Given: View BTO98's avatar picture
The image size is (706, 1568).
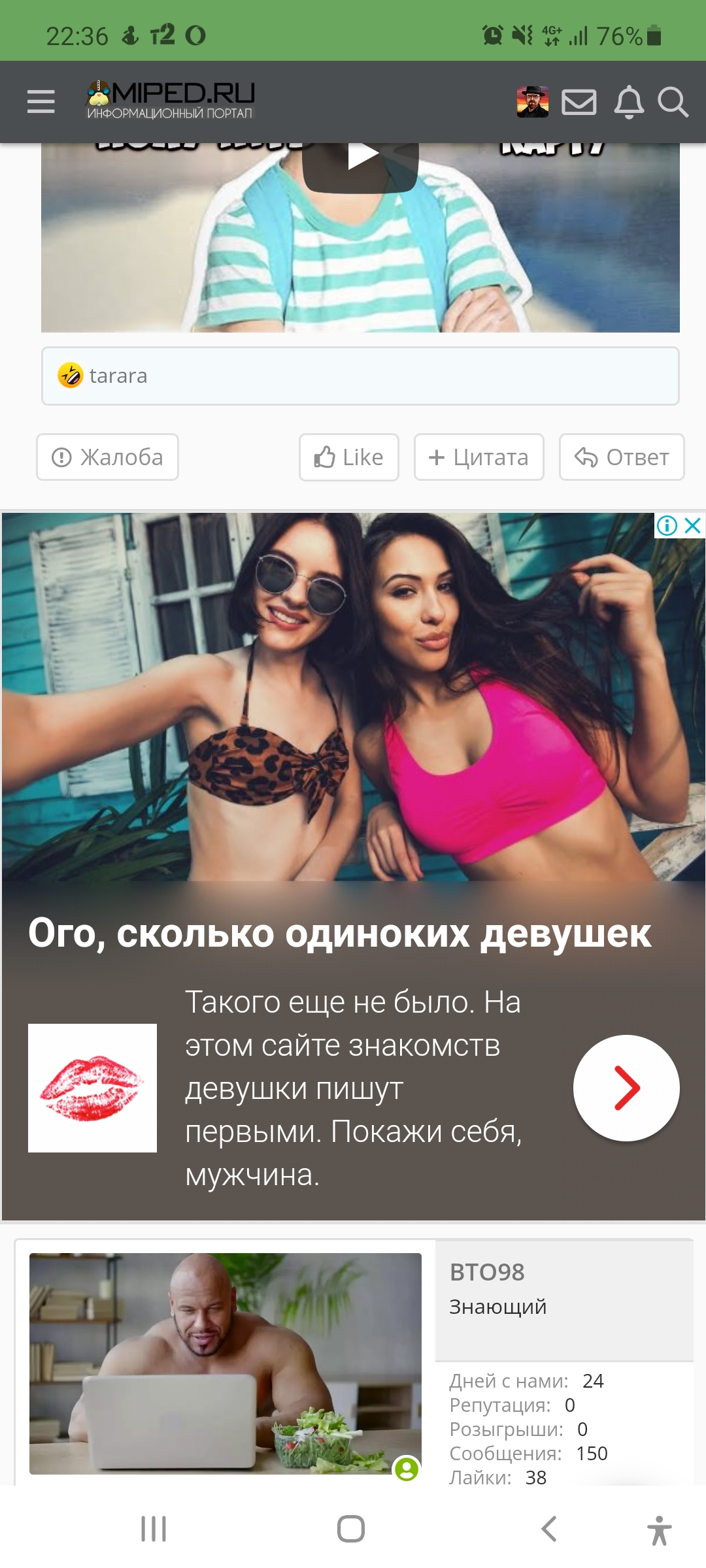Looking at the screenshot, I should (x=226, y=1364).
